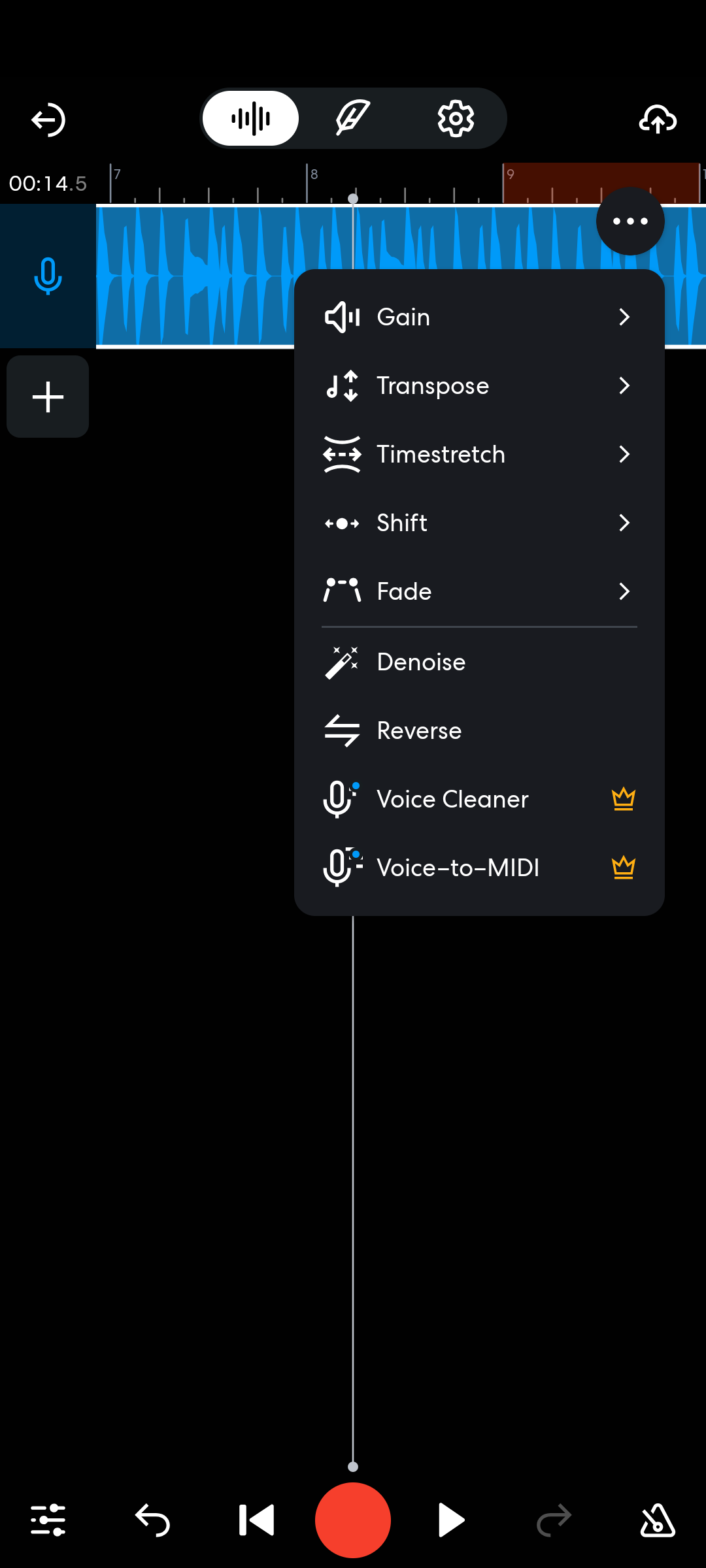Add a new track with plus button

click(48, 397)
